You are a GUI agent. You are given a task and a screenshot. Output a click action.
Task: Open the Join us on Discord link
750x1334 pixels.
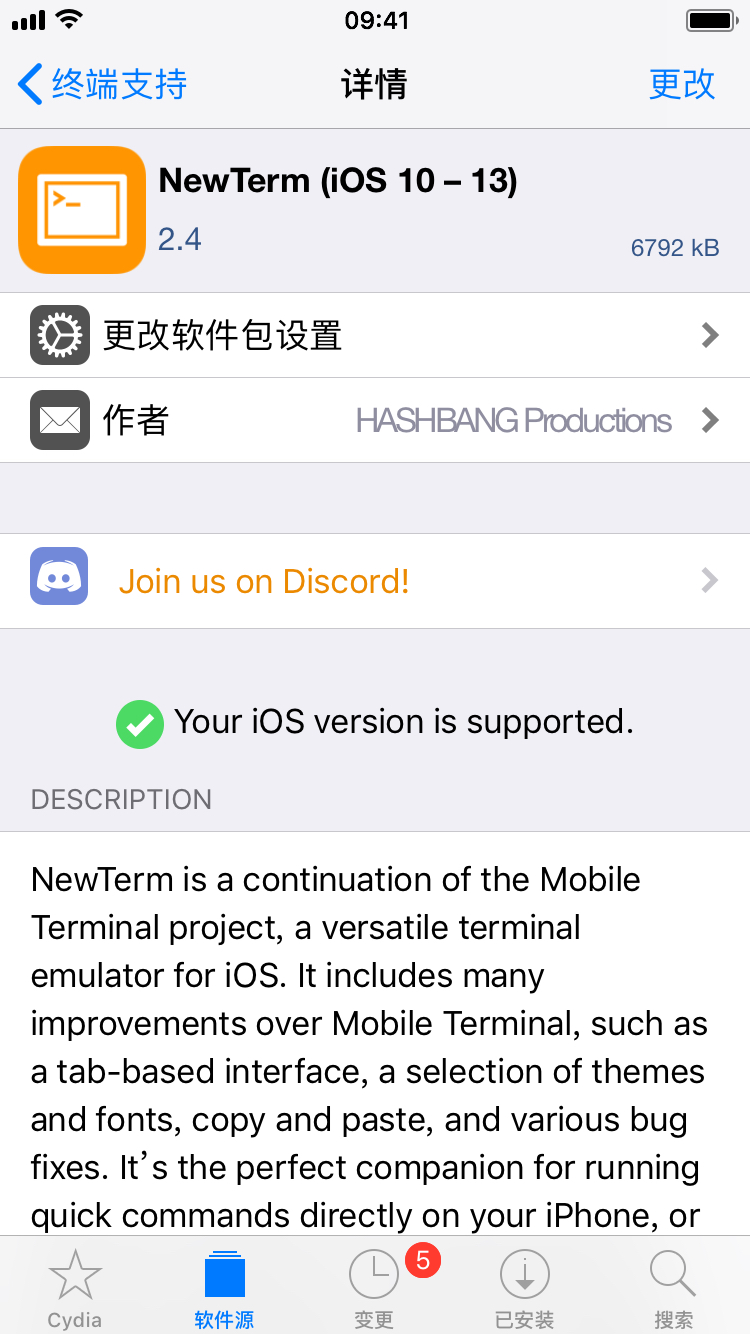point(375,581)
